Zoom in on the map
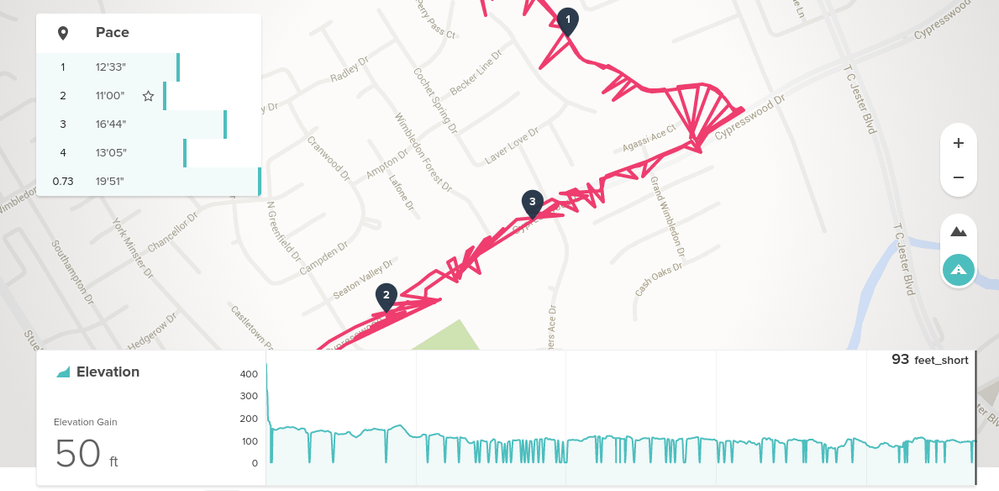 (x=958, y=143)
